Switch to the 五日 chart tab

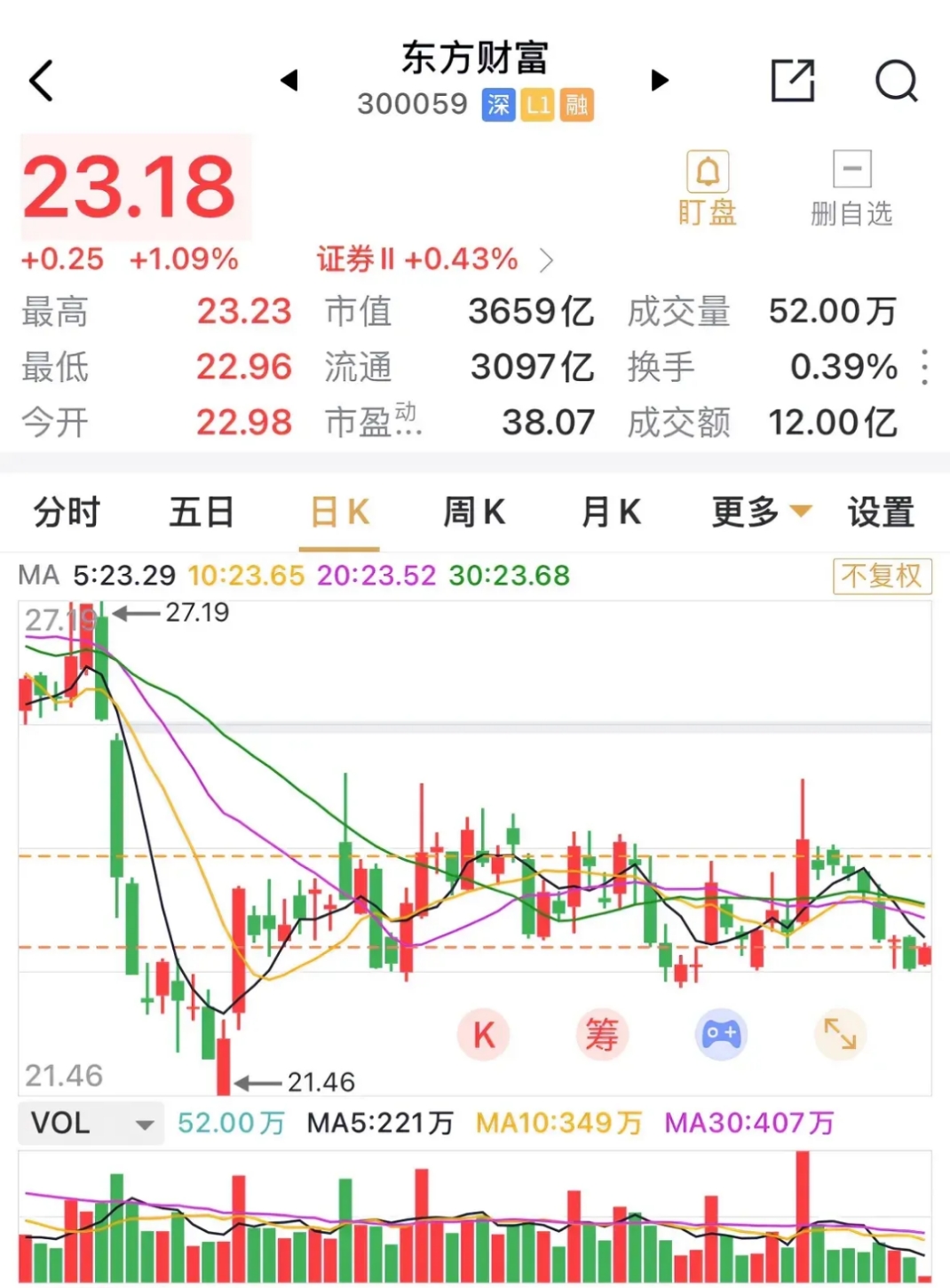tap(202, 513)
